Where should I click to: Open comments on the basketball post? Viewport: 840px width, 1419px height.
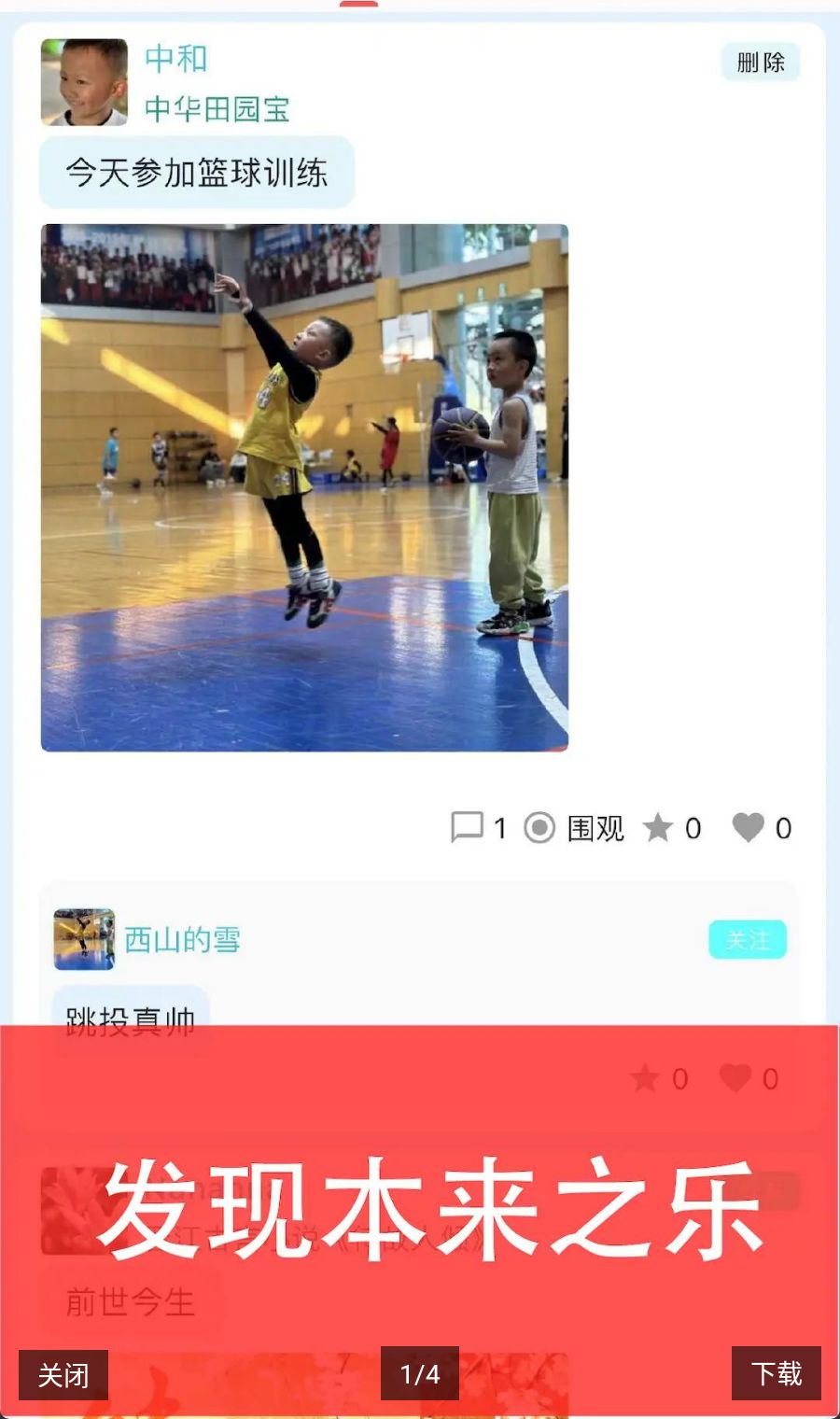click(478, 827)
